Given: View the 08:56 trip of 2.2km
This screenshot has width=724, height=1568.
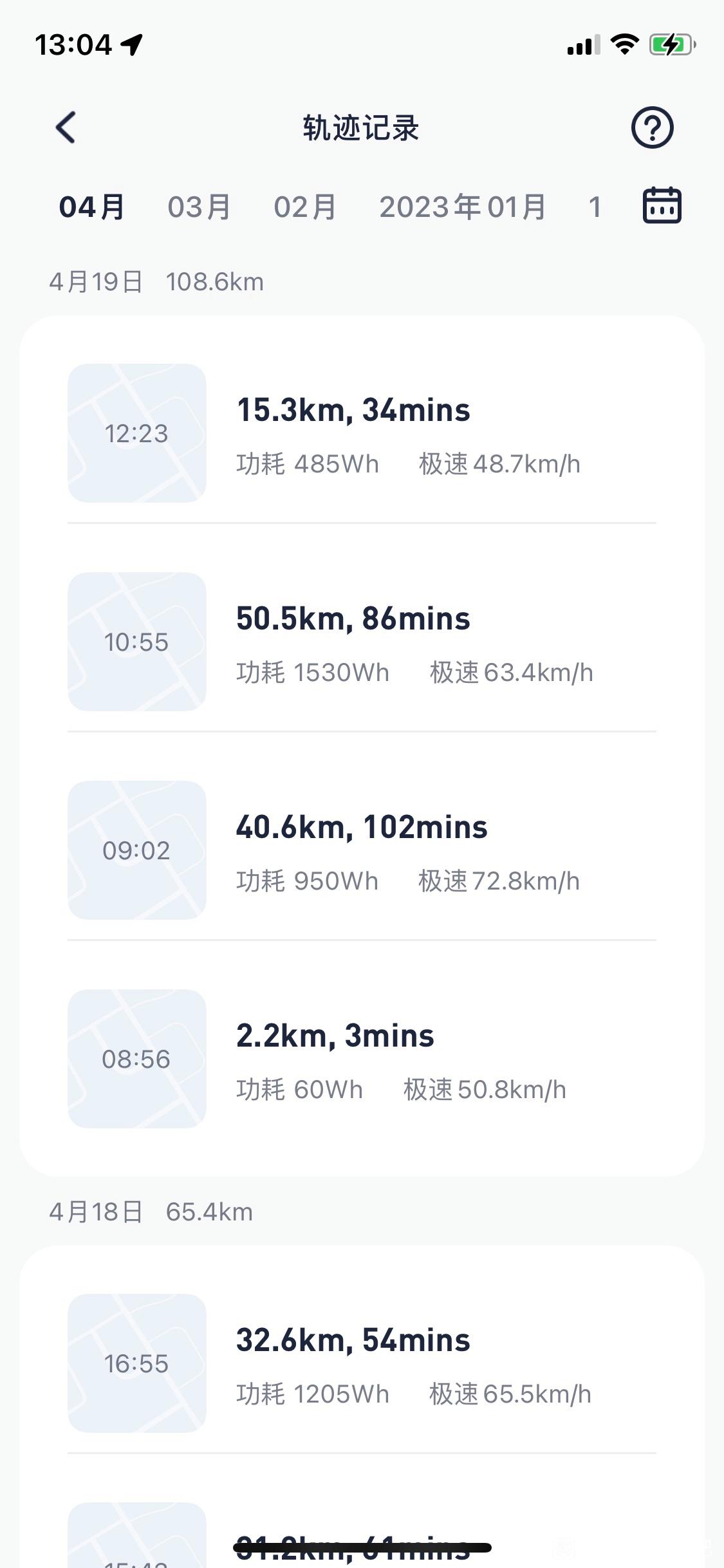Looking at the screenshot, I should click(362, 1059).
